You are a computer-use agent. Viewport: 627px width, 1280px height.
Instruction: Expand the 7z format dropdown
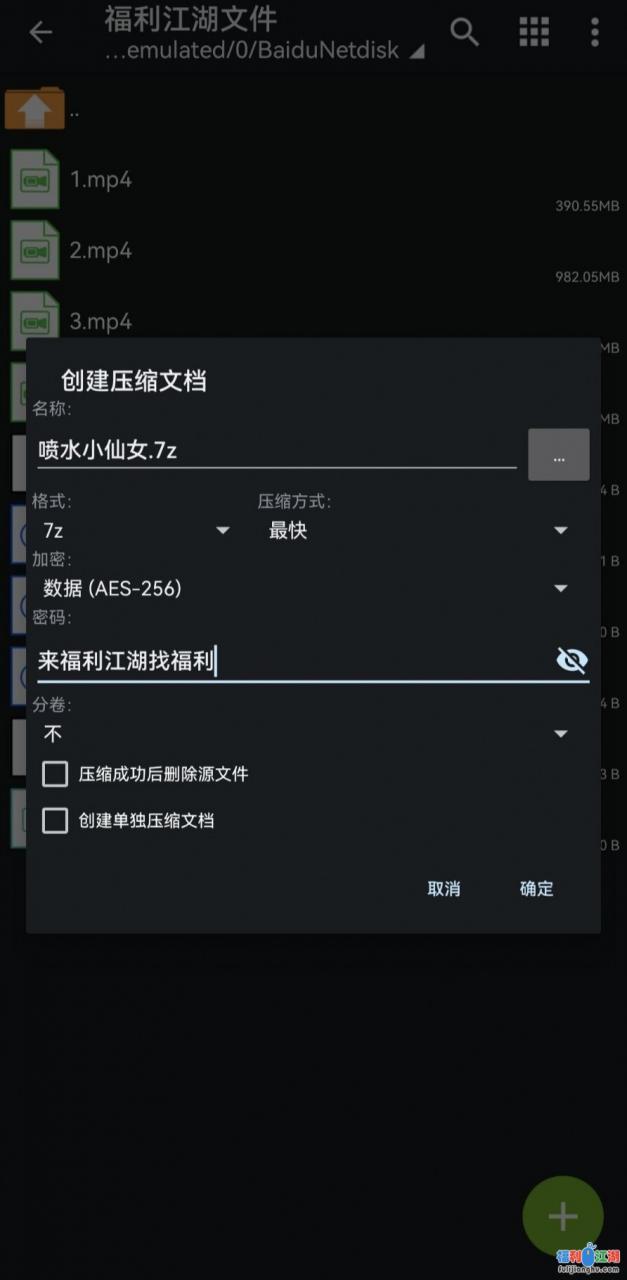[136, 531]
